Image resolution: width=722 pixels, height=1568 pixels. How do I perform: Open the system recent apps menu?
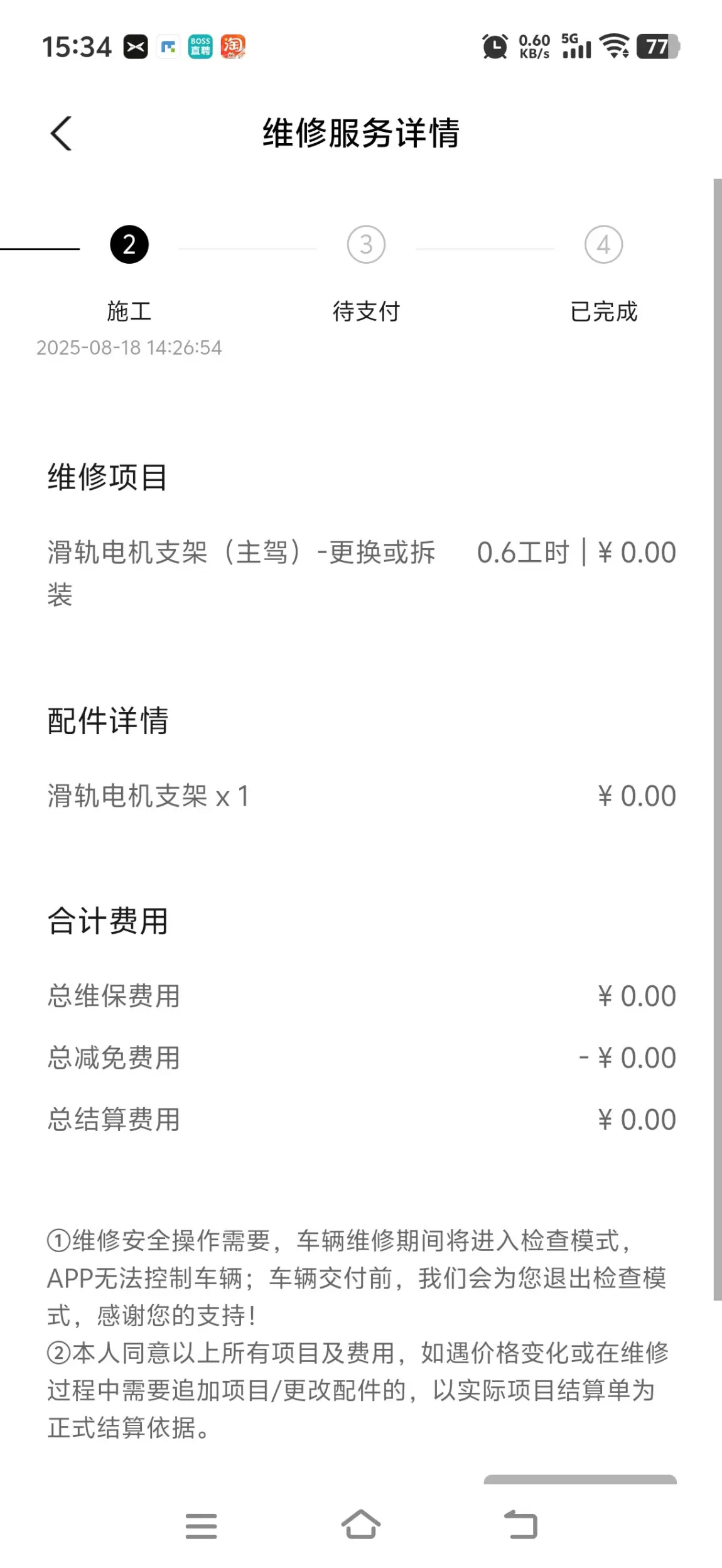[201, 1526]
